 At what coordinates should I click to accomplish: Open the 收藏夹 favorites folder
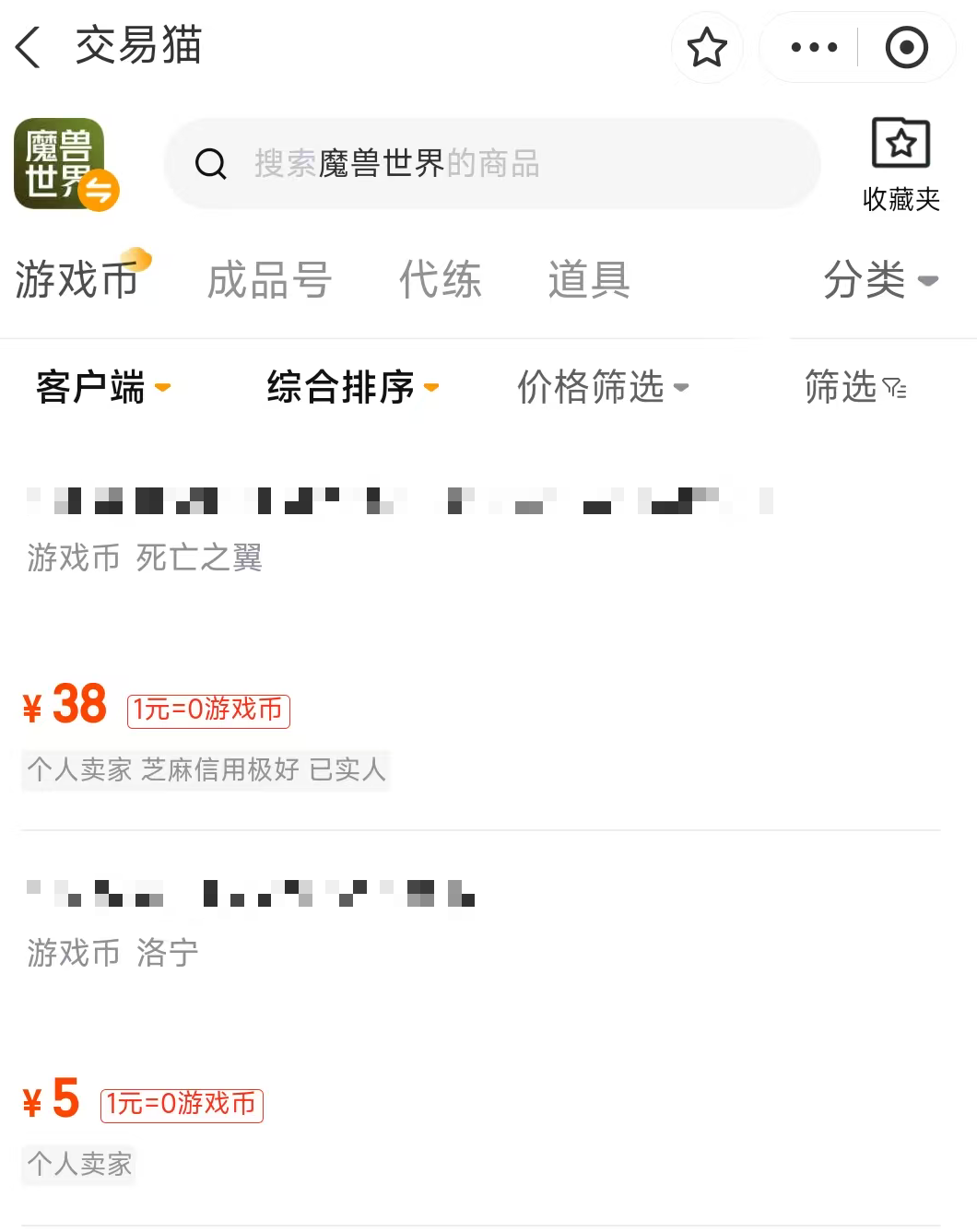pyautogui.click(x=900, y=164)
